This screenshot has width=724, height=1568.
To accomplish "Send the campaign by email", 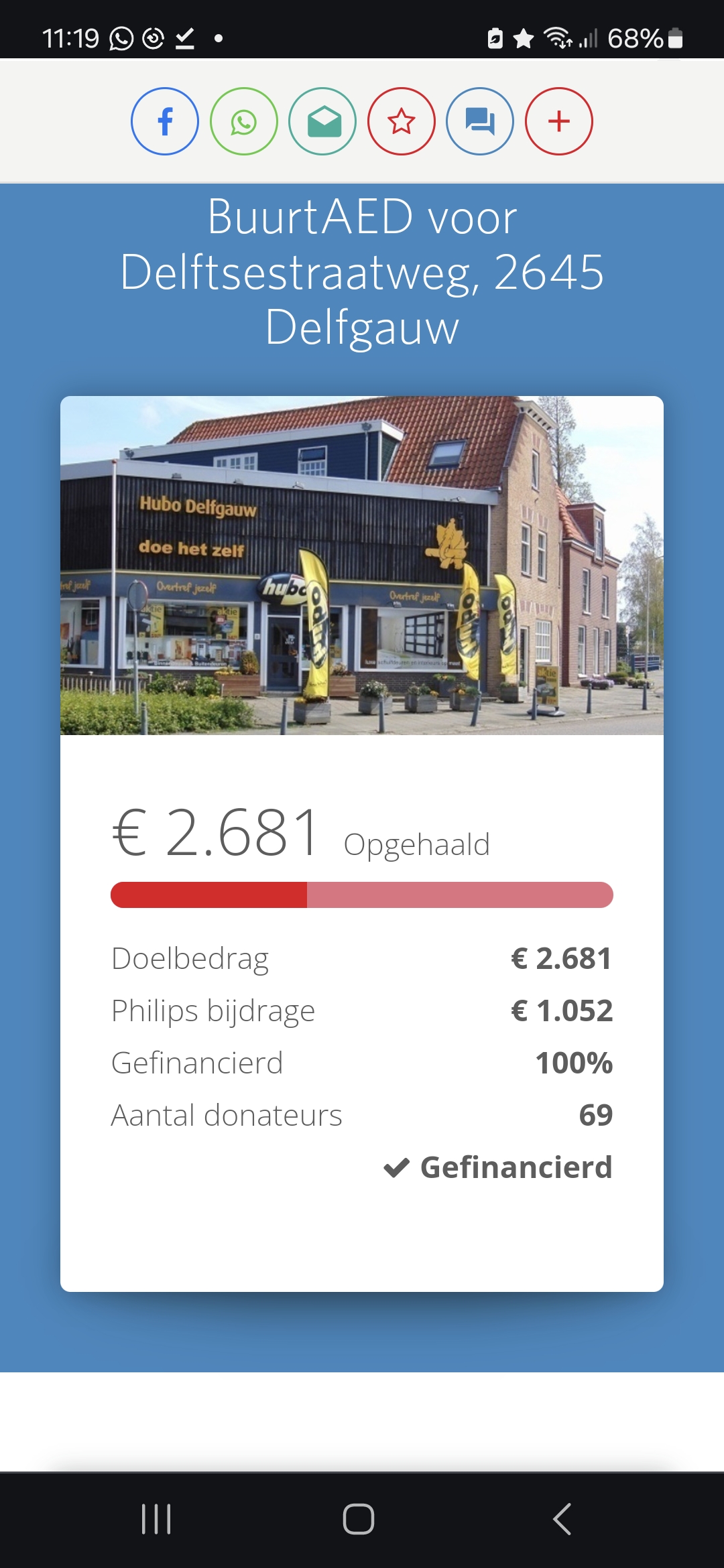I will (x=322, y=121).
